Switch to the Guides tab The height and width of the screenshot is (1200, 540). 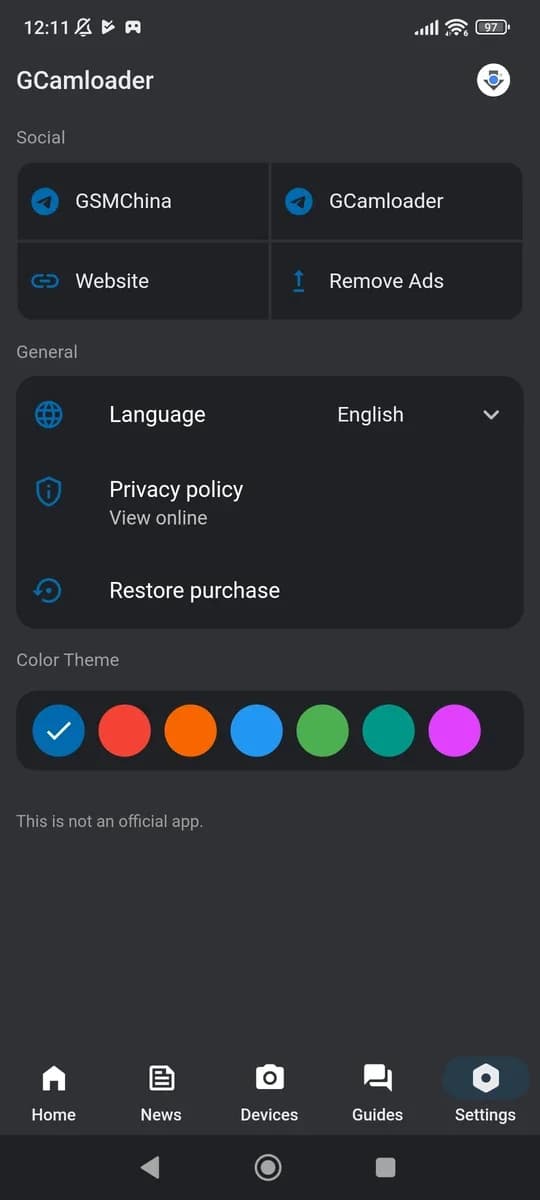[x=377, y=1092]
